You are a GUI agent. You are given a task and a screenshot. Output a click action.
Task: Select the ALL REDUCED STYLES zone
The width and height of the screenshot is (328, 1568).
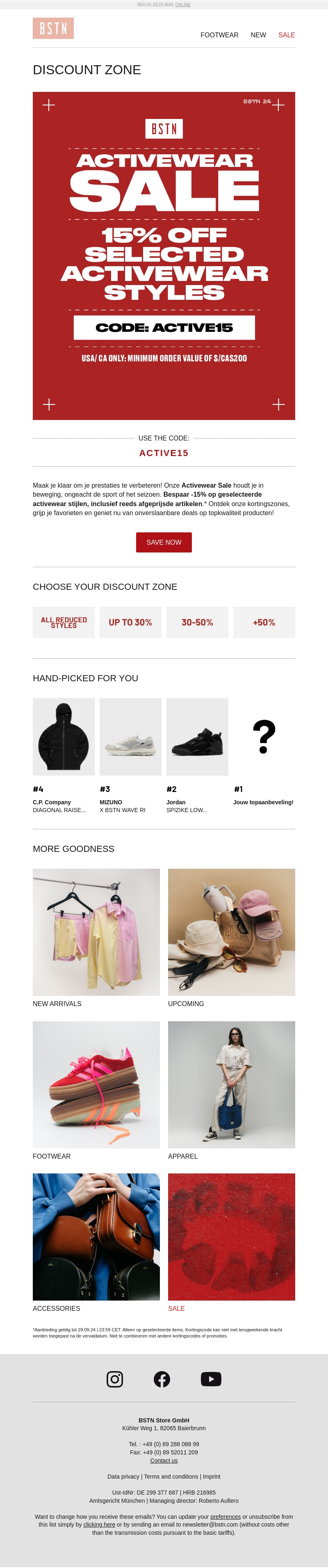click(x=64, y=622)
